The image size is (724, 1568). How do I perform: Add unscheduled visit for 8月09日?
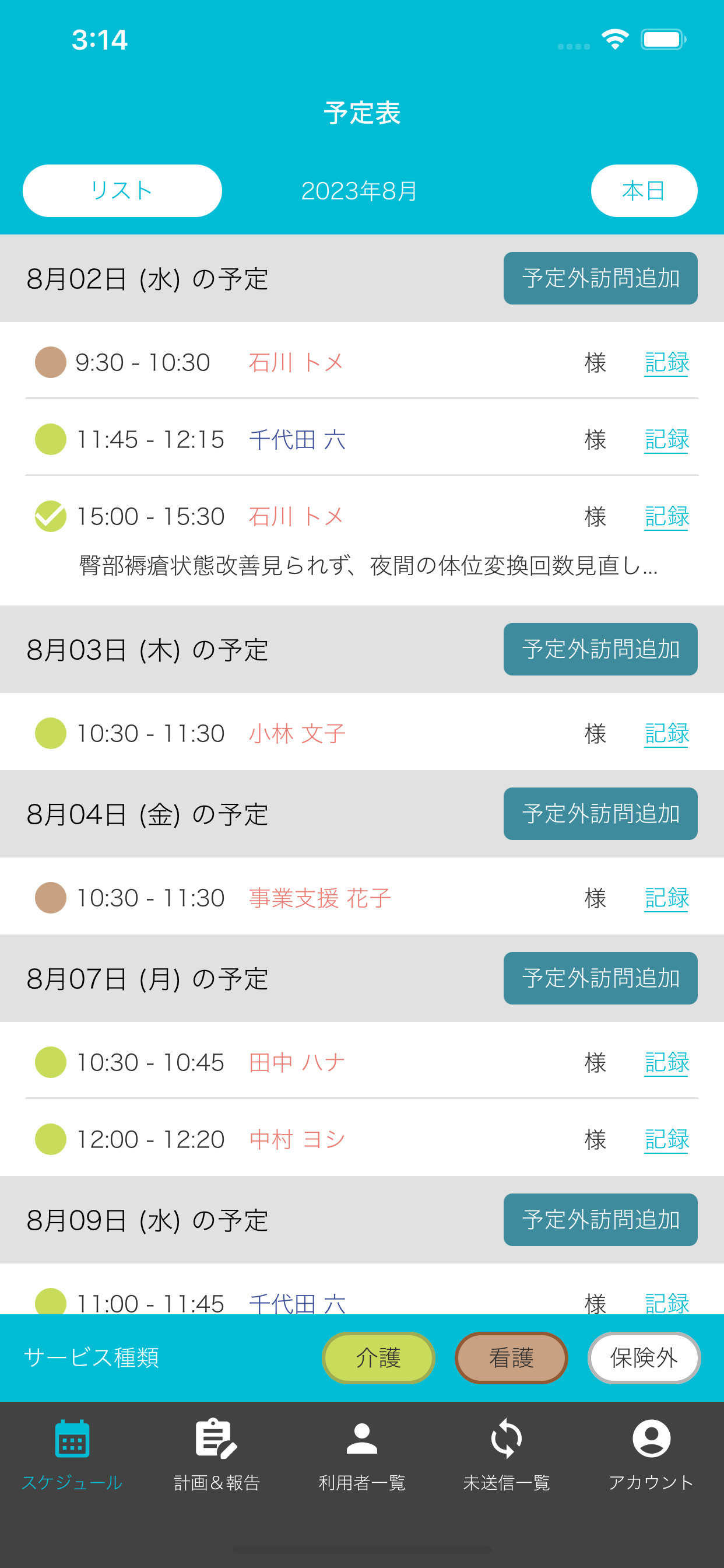click(600, 1219)
